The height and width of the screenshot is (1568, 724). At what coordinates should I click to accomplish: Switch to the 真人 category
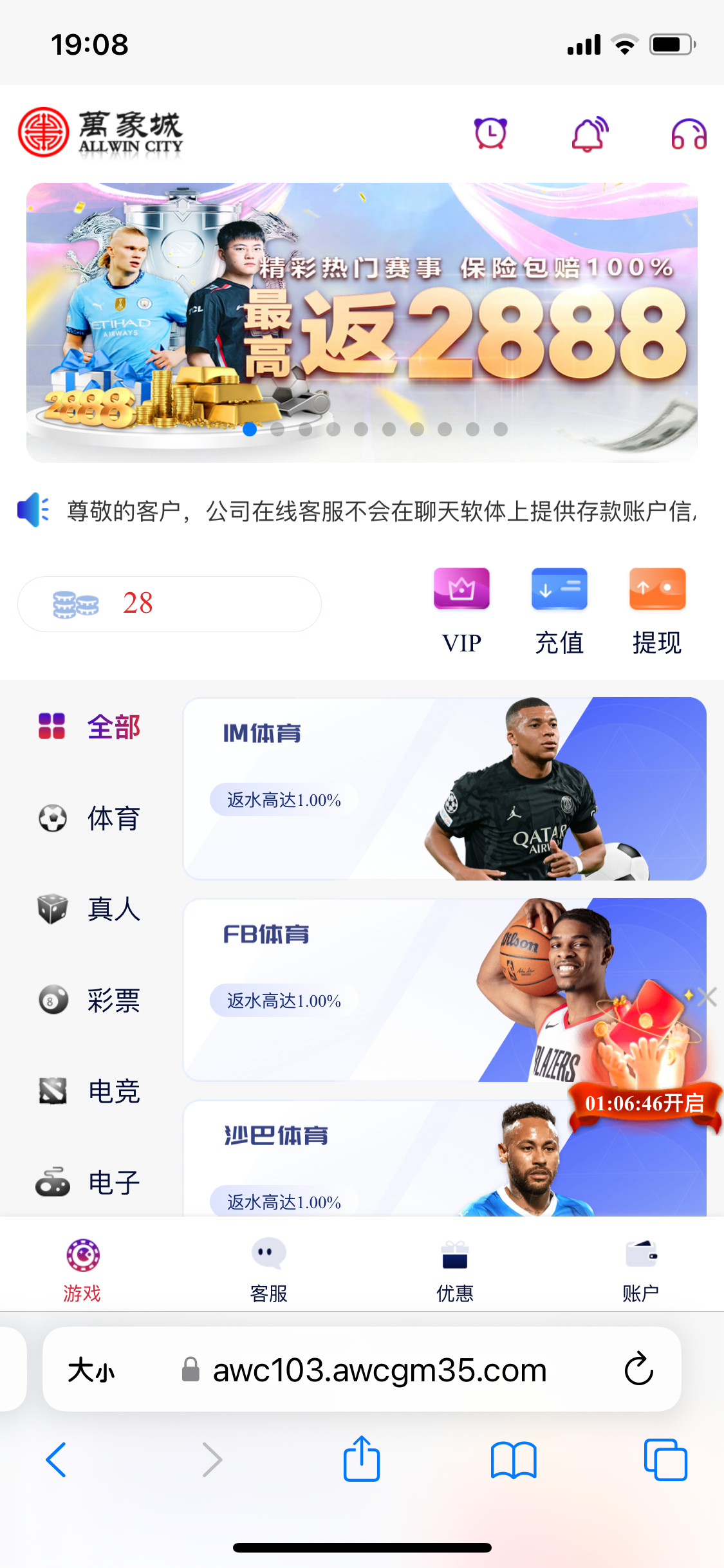(x=89, y=909)
